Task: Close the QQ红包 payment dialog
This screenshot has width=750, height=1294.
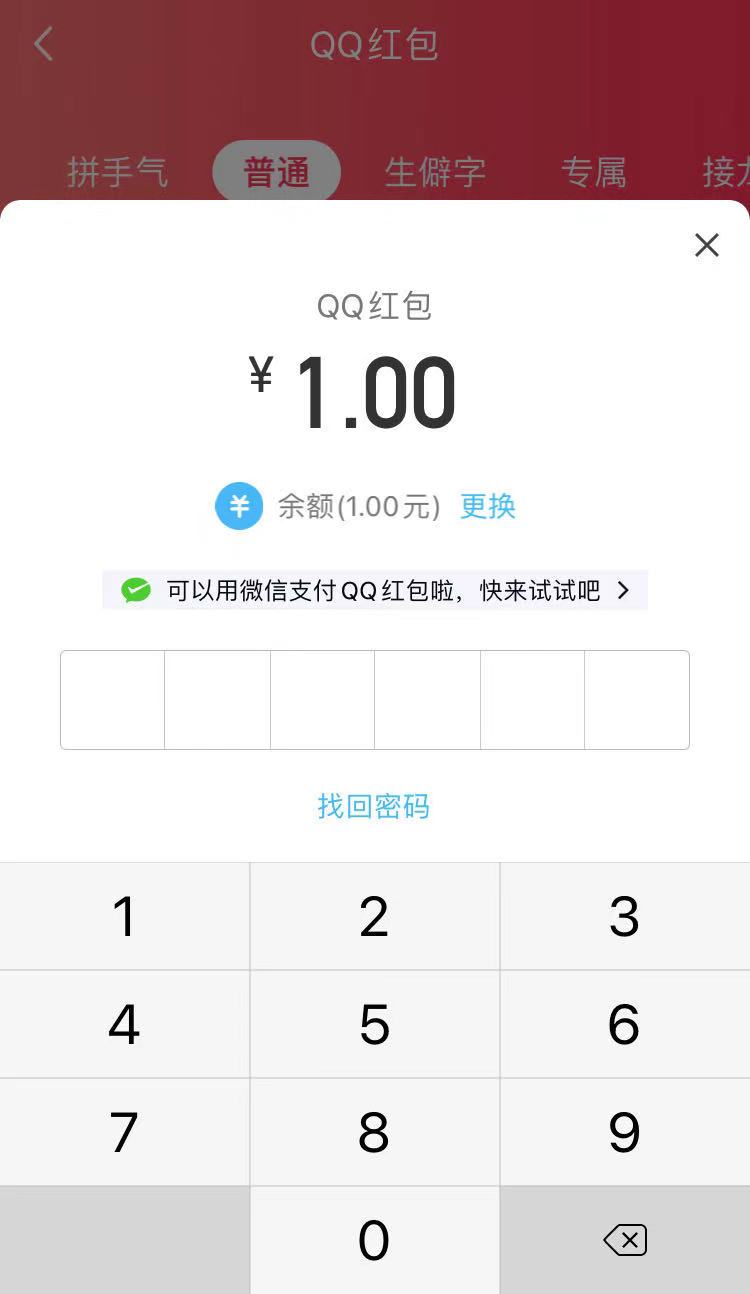Action: (707, 245)
